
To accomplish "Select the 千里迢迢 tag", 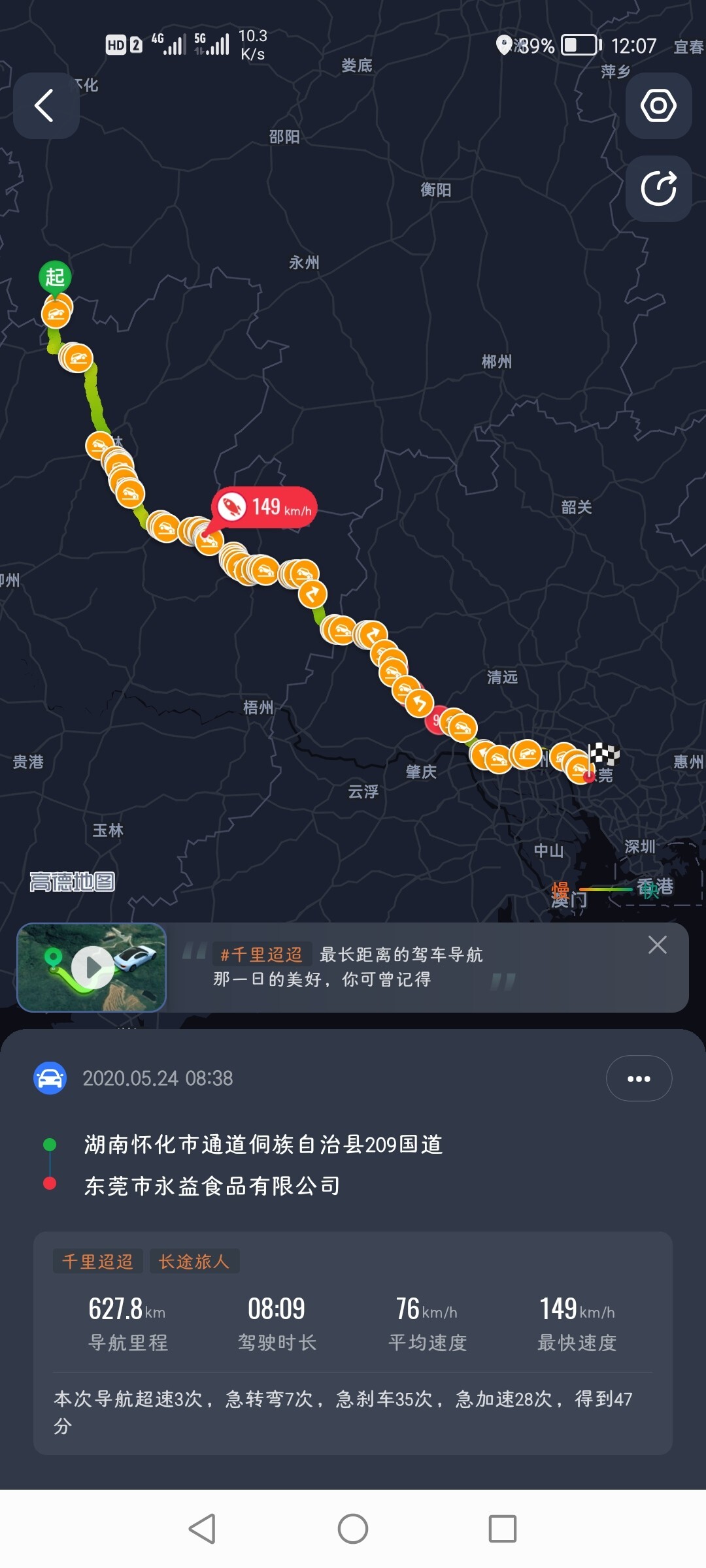I will [97, 1261].
